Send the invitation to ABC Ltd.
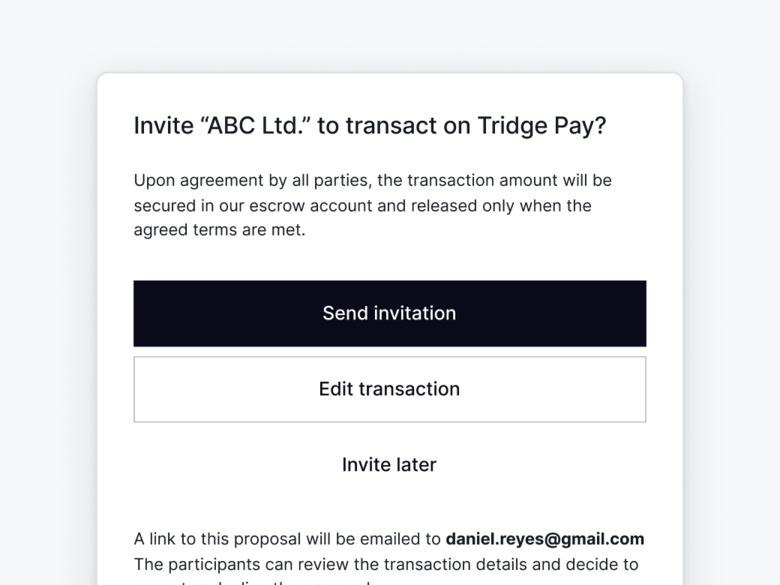Screen dimensions: 780x585 pos(389,313)
